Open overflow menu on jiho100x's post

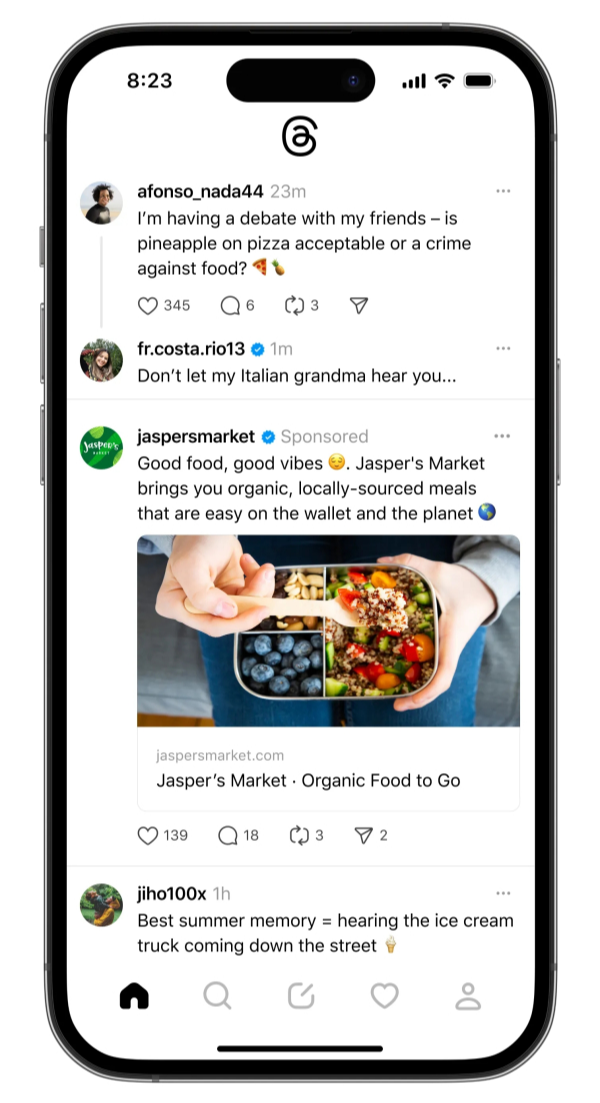point(503,893)
